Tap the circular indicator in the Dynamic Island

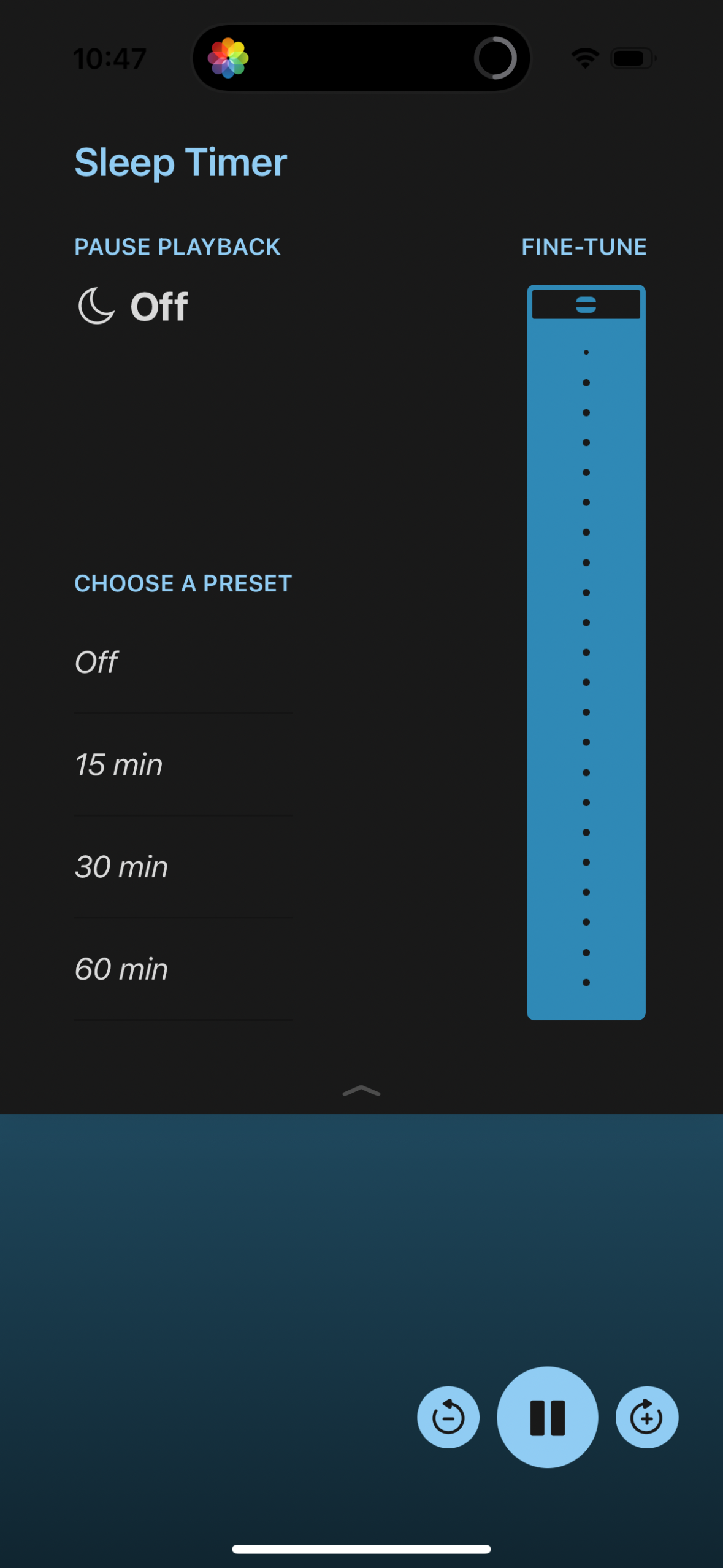495,57
